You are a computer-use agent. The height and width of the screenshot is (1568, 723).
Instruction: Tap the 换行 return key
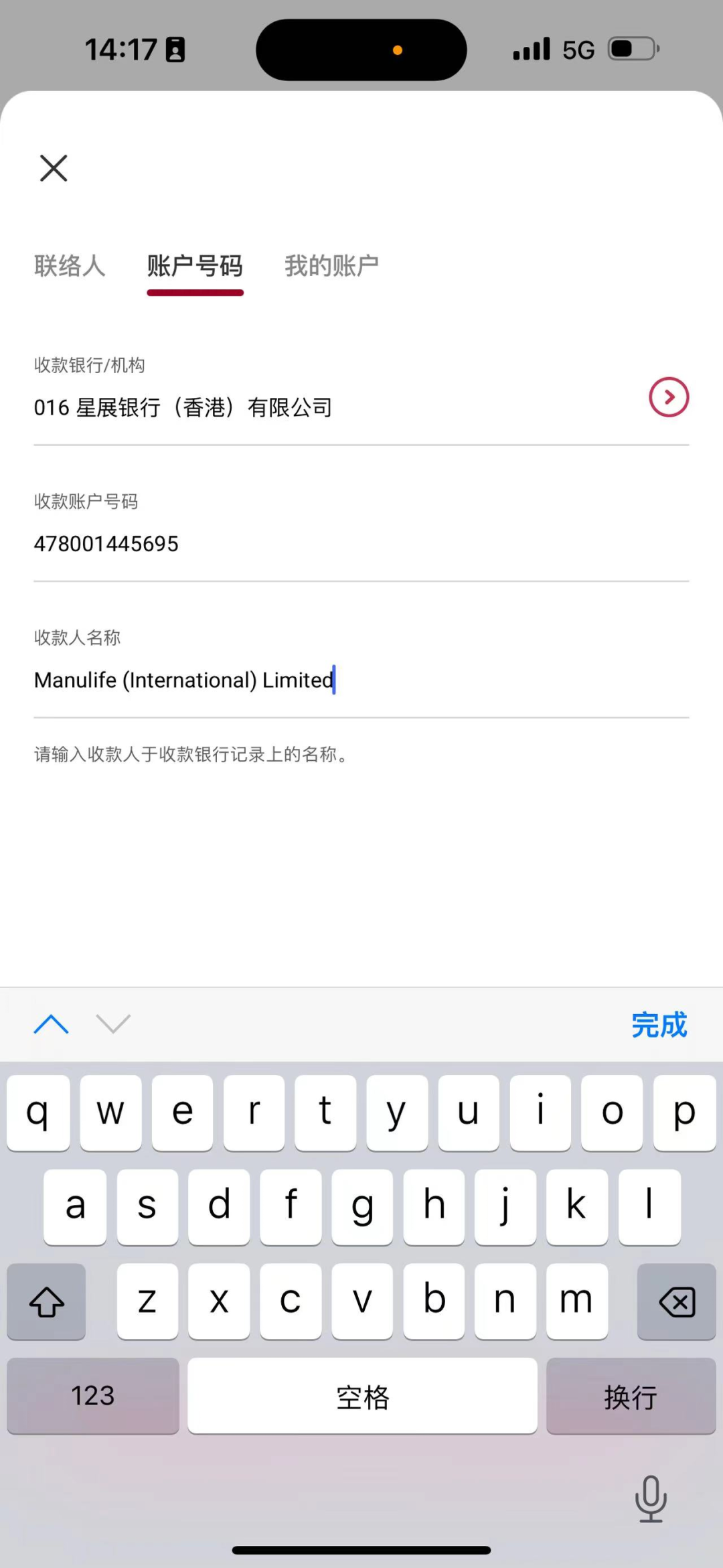(631, 1396)
